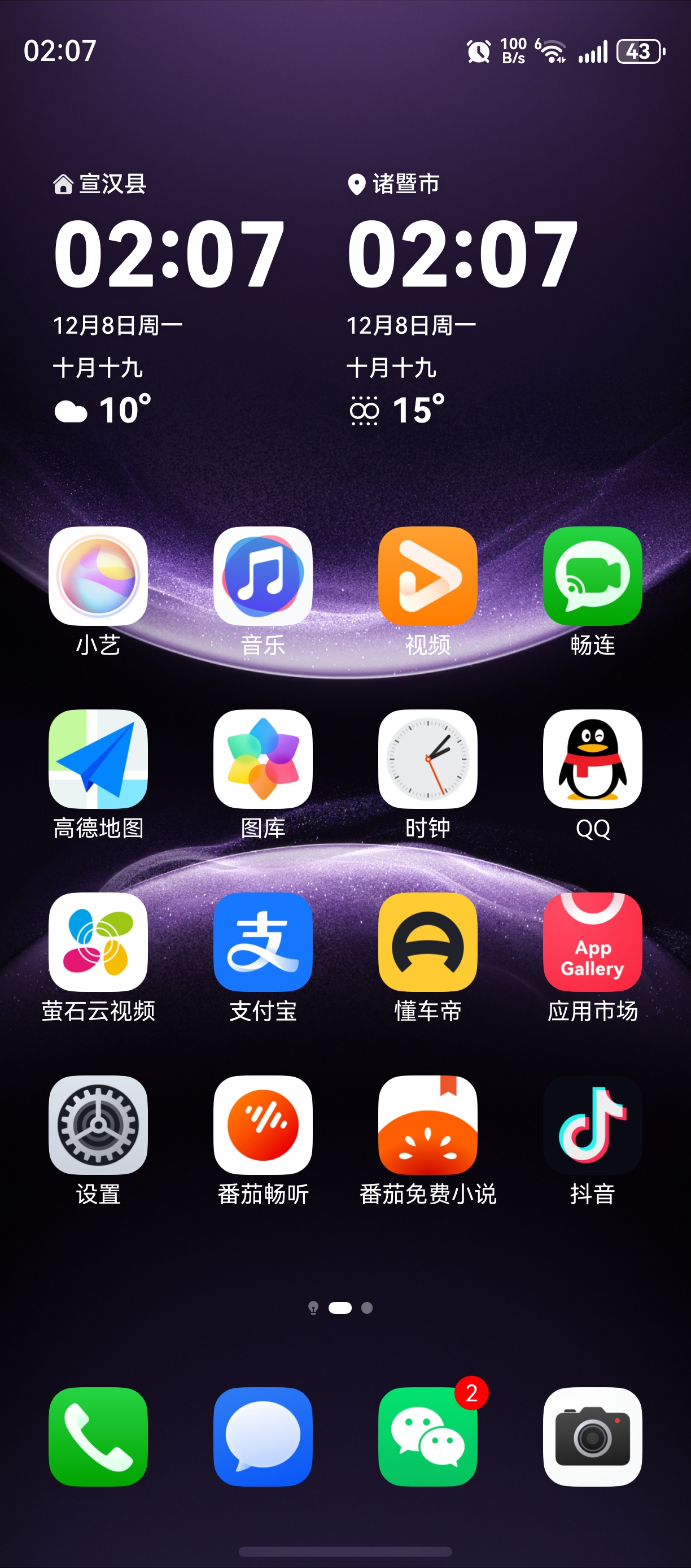This screenshot has height=1568, width=691.
Task: Open the messages app in the dock
Action: point(263,1436)
